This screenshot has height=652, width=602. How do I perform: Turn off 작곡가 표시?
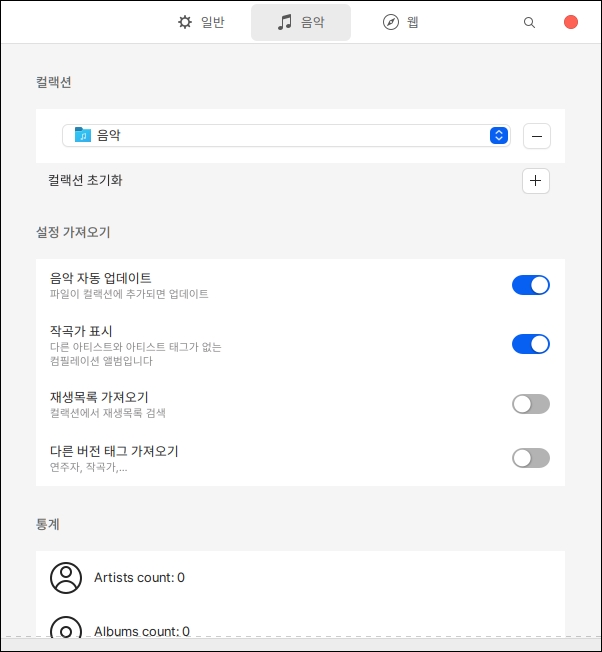coord(531,344)
